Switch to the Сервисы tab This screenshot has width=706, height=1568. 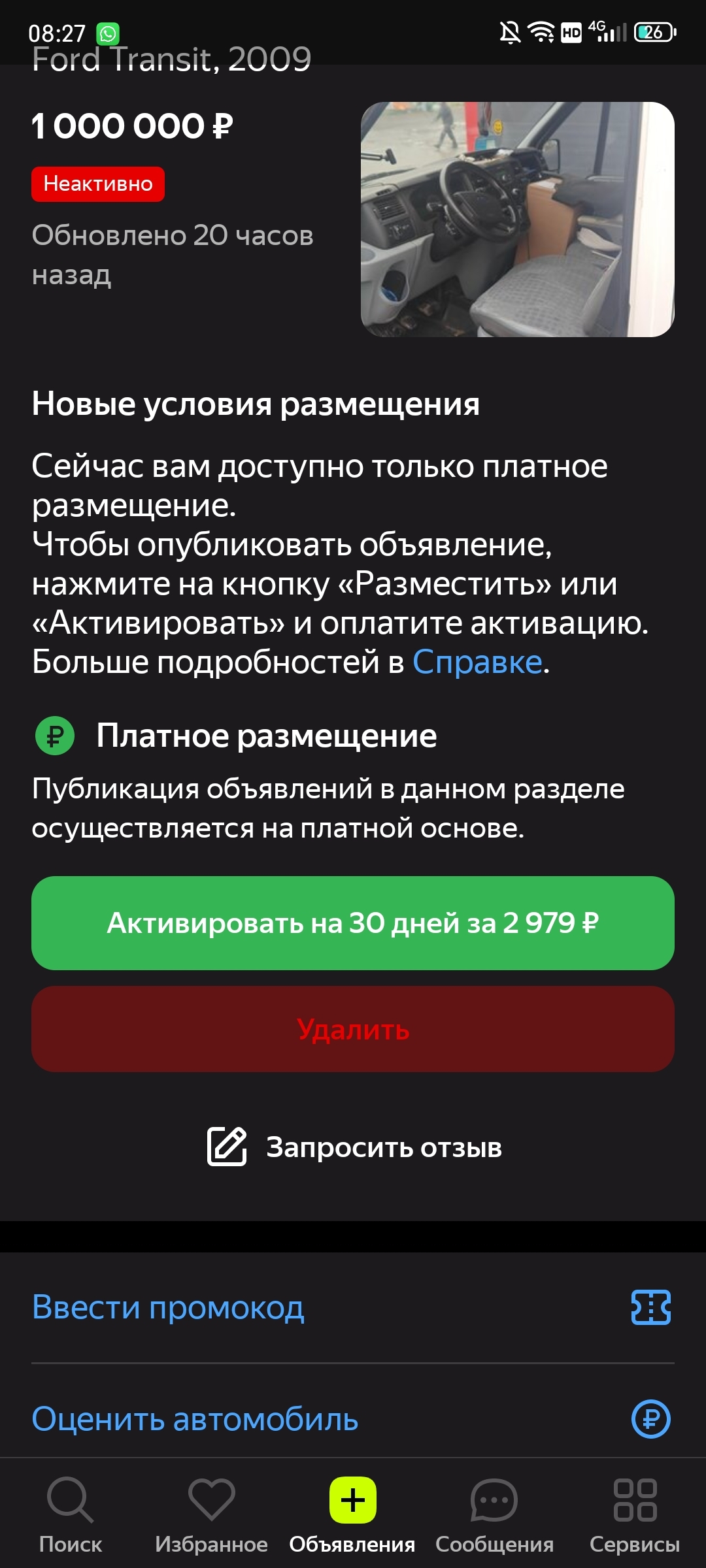tap(635, 1514)
